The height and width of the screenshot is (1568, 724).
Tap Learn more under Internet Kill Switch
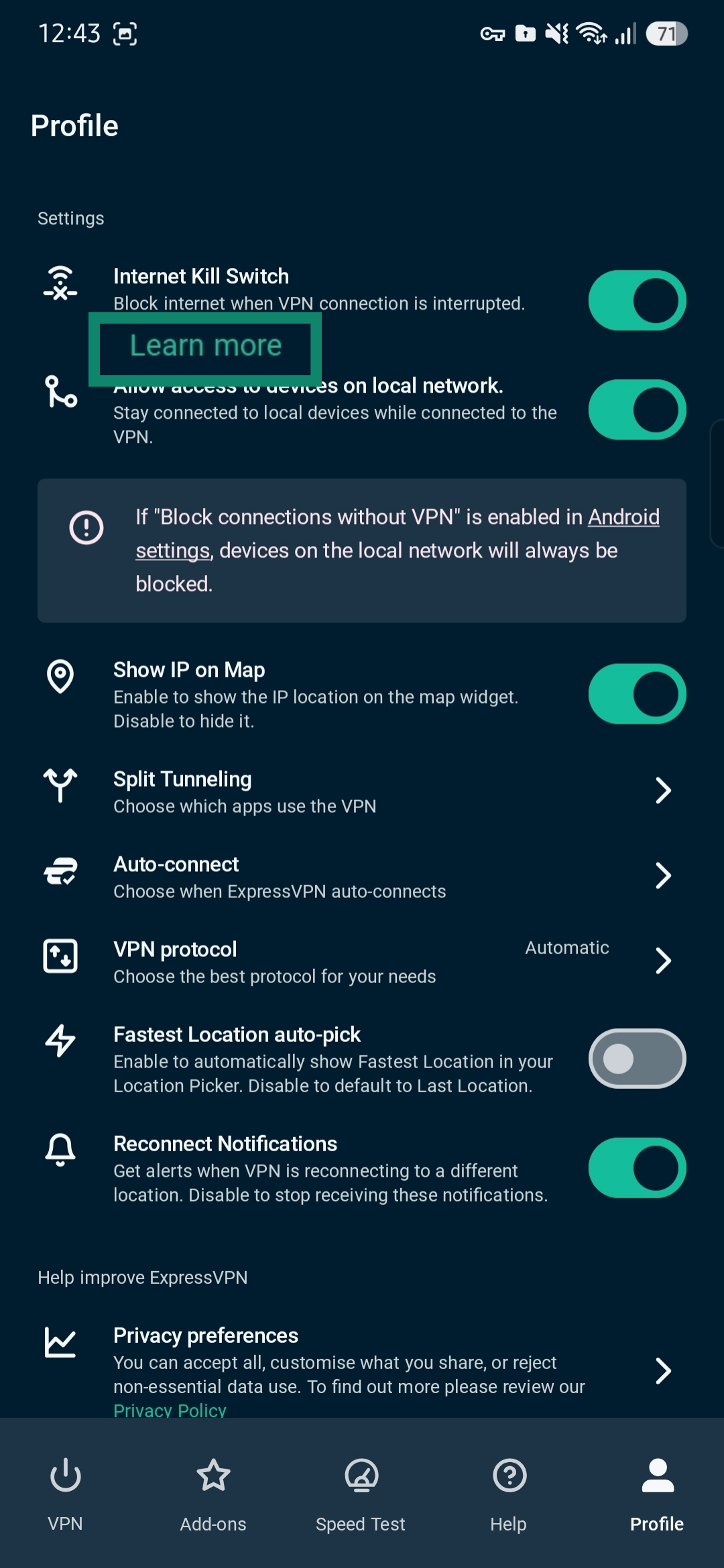pos(206,346)
